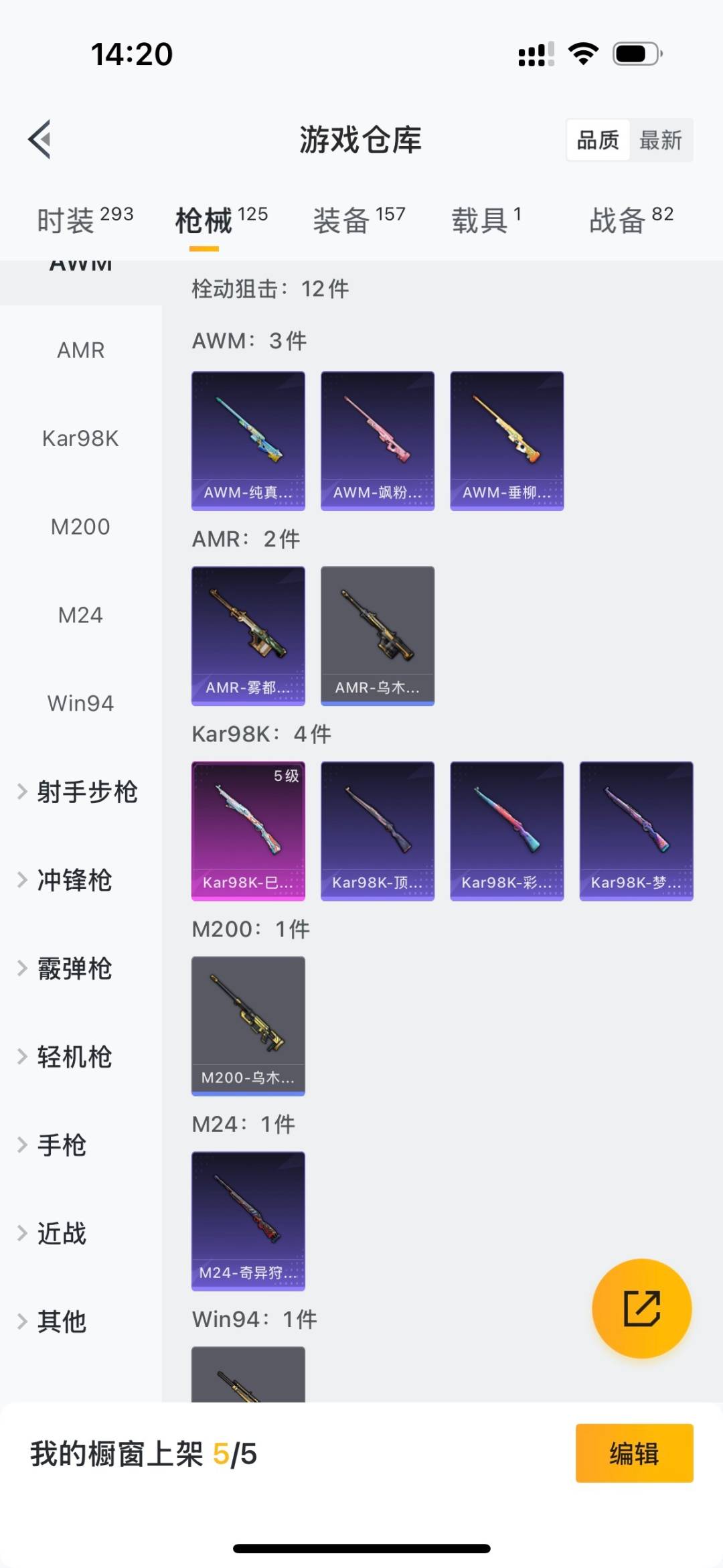Tap the back arrow to leave 游戏仓库

[x=38, y=139]
